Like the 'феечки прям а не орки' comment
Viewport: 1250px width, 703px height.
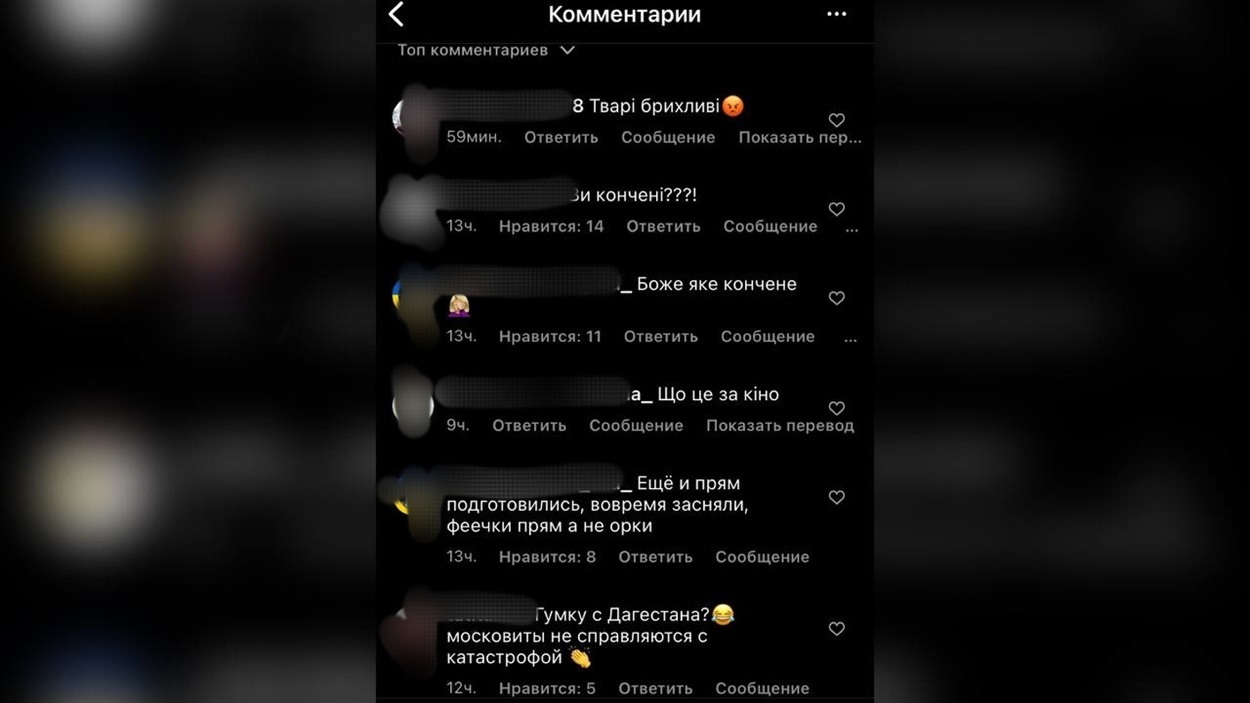click(837, 497)
